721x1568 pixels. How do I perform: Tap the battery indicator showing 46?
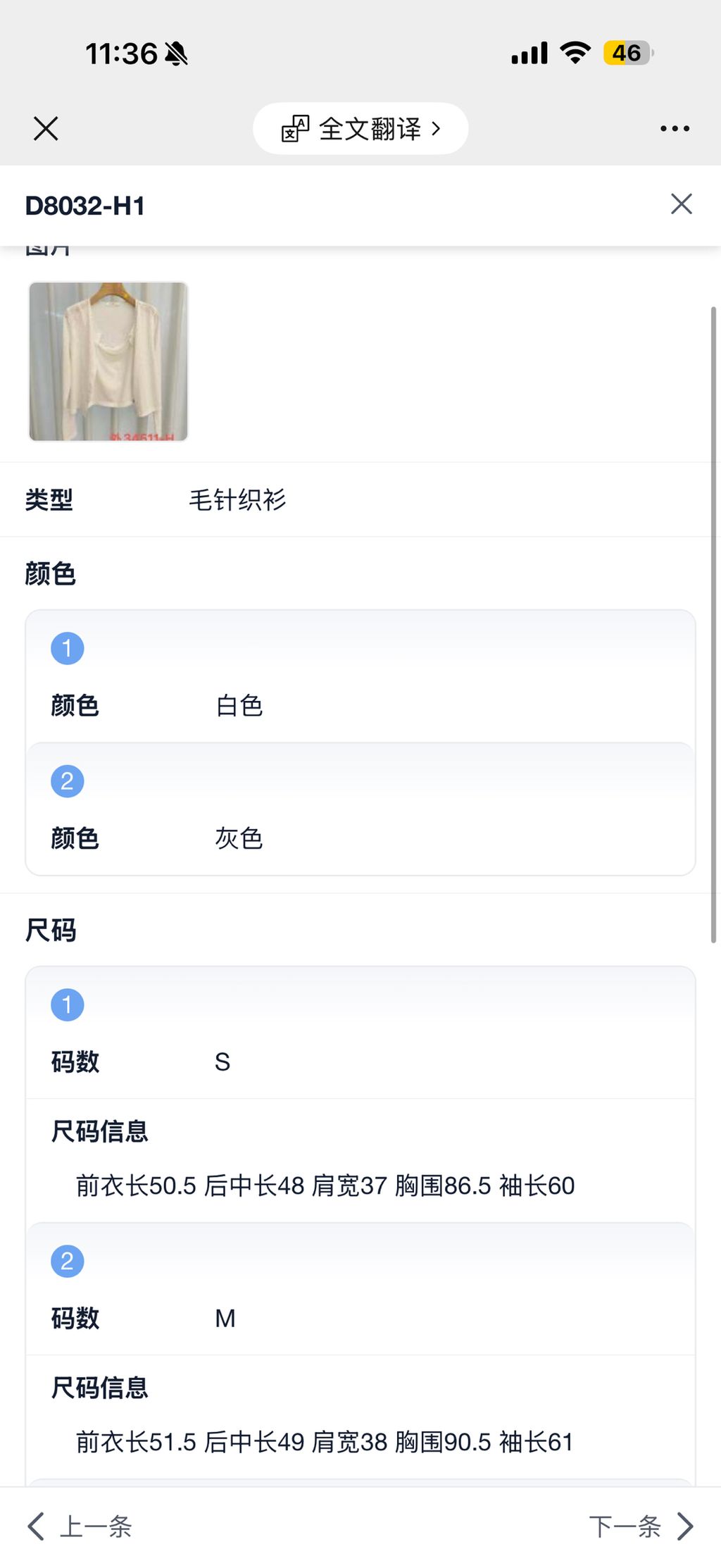coord(625,53)
